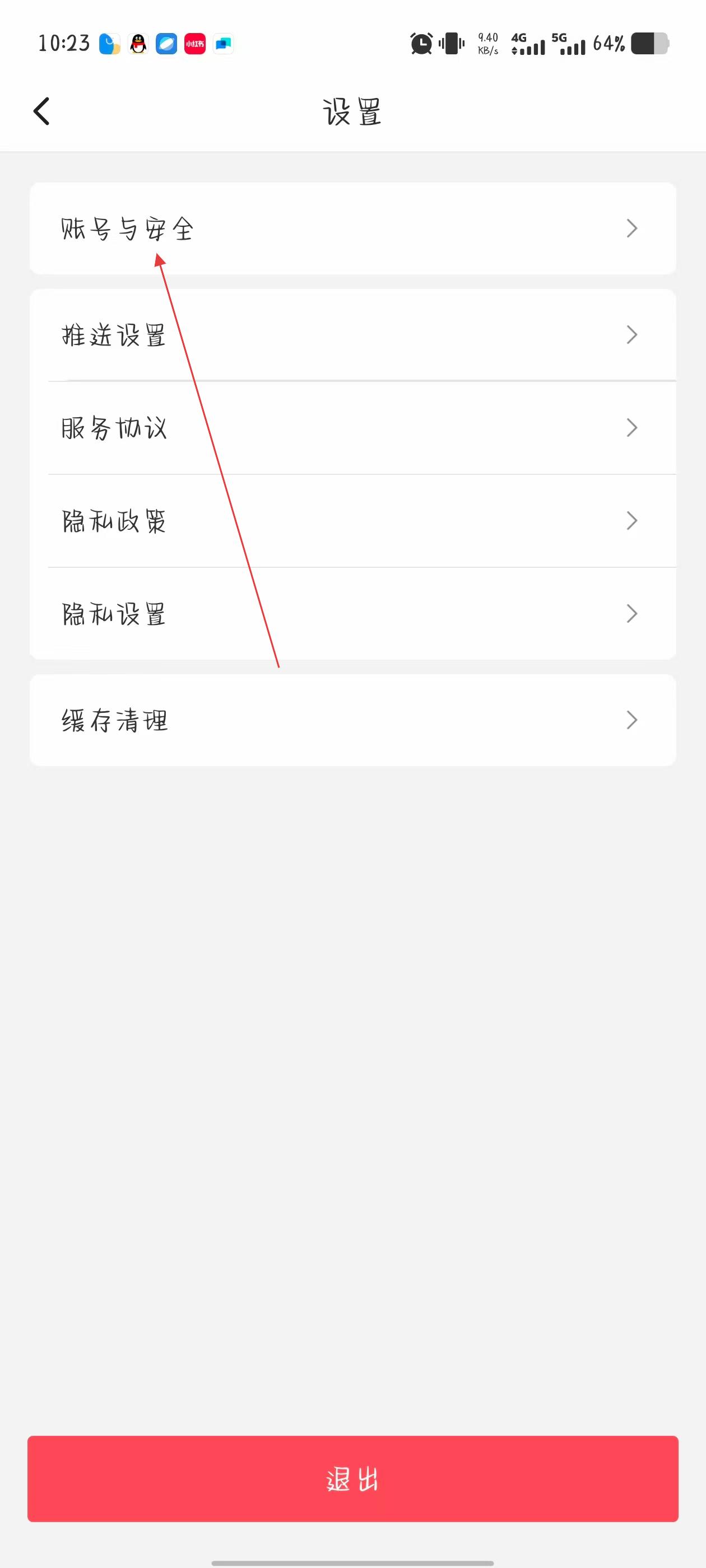Select 缓存清理 to clear cache
Image resolution: width=706 pixels, height=1568 pixels.
pos(352,720)
